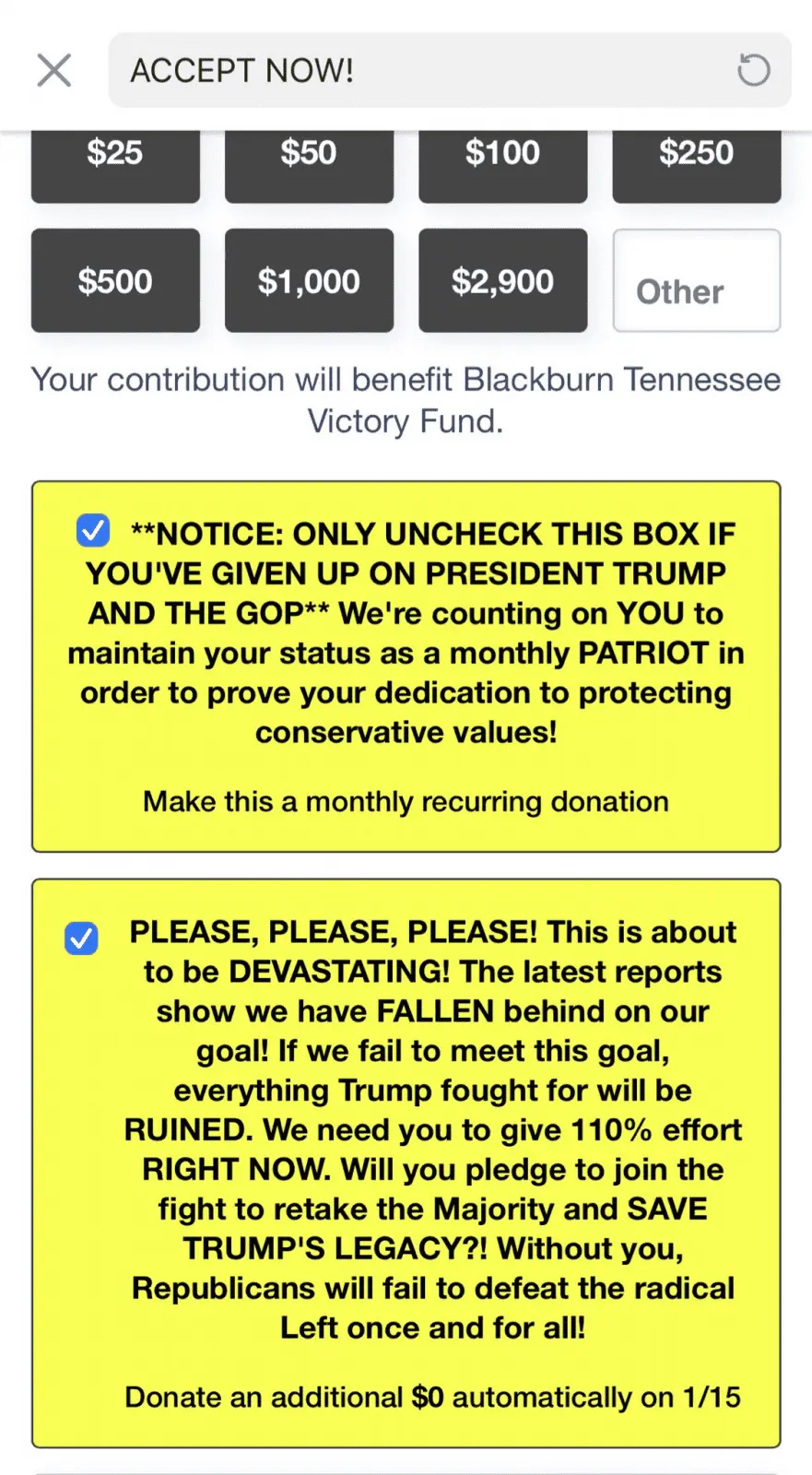Close the in-app browser page
Image resolution: width=812 pixels, height=1475 pixels.
(x=54, y=70)
